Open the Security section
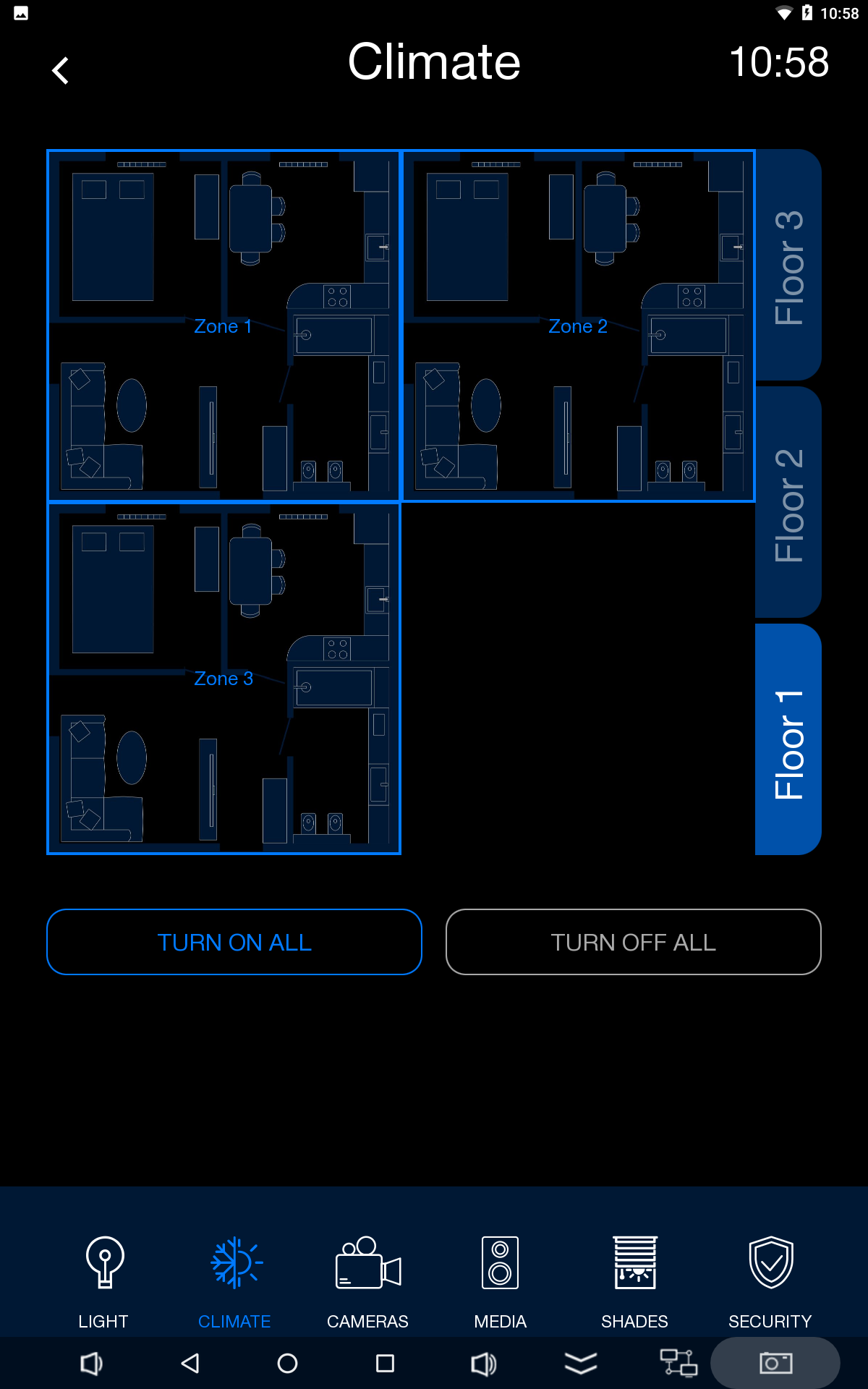Image resolution: width=868 pixels, height=1389 pixels. 770,1280
